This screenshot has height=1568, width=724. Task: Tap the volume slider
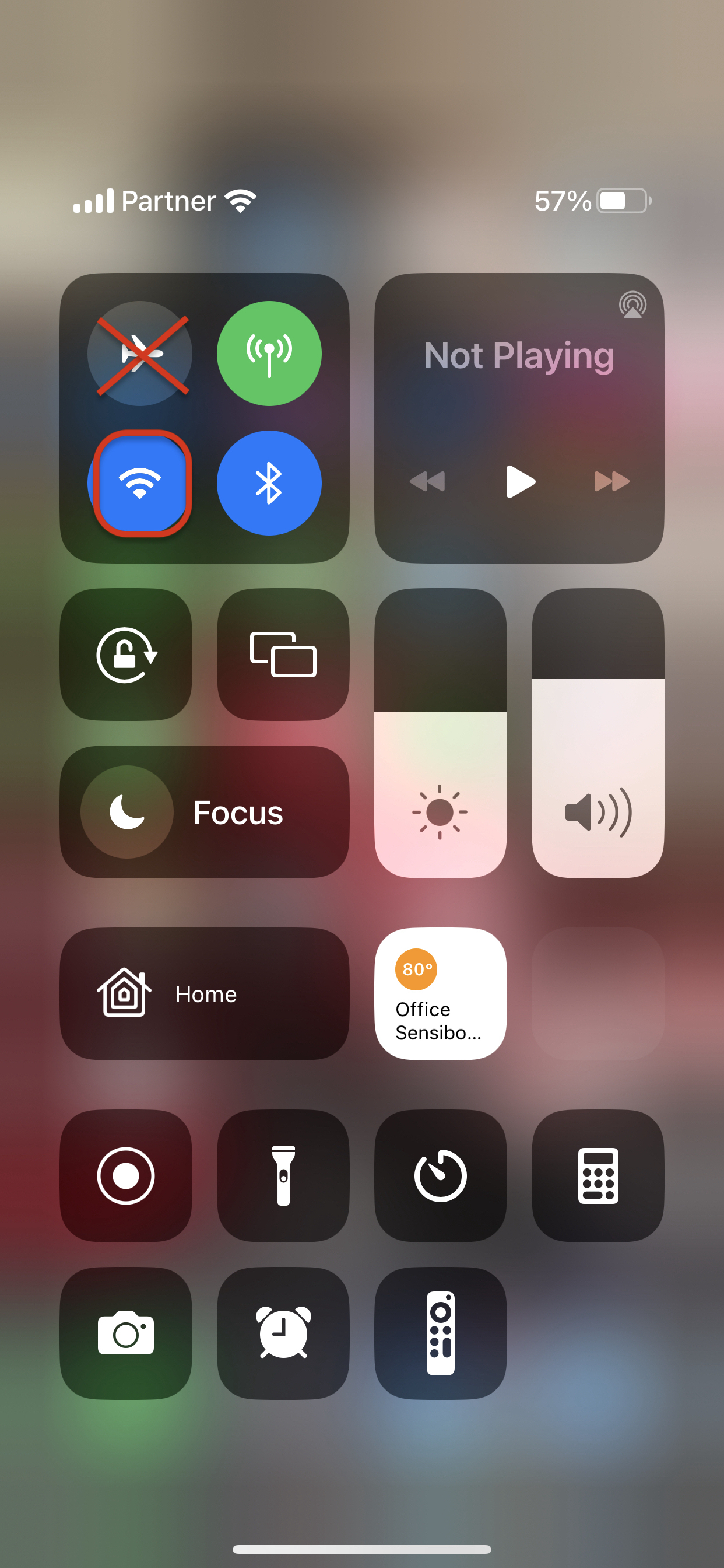pyautogui.click(x=598, y=733)
